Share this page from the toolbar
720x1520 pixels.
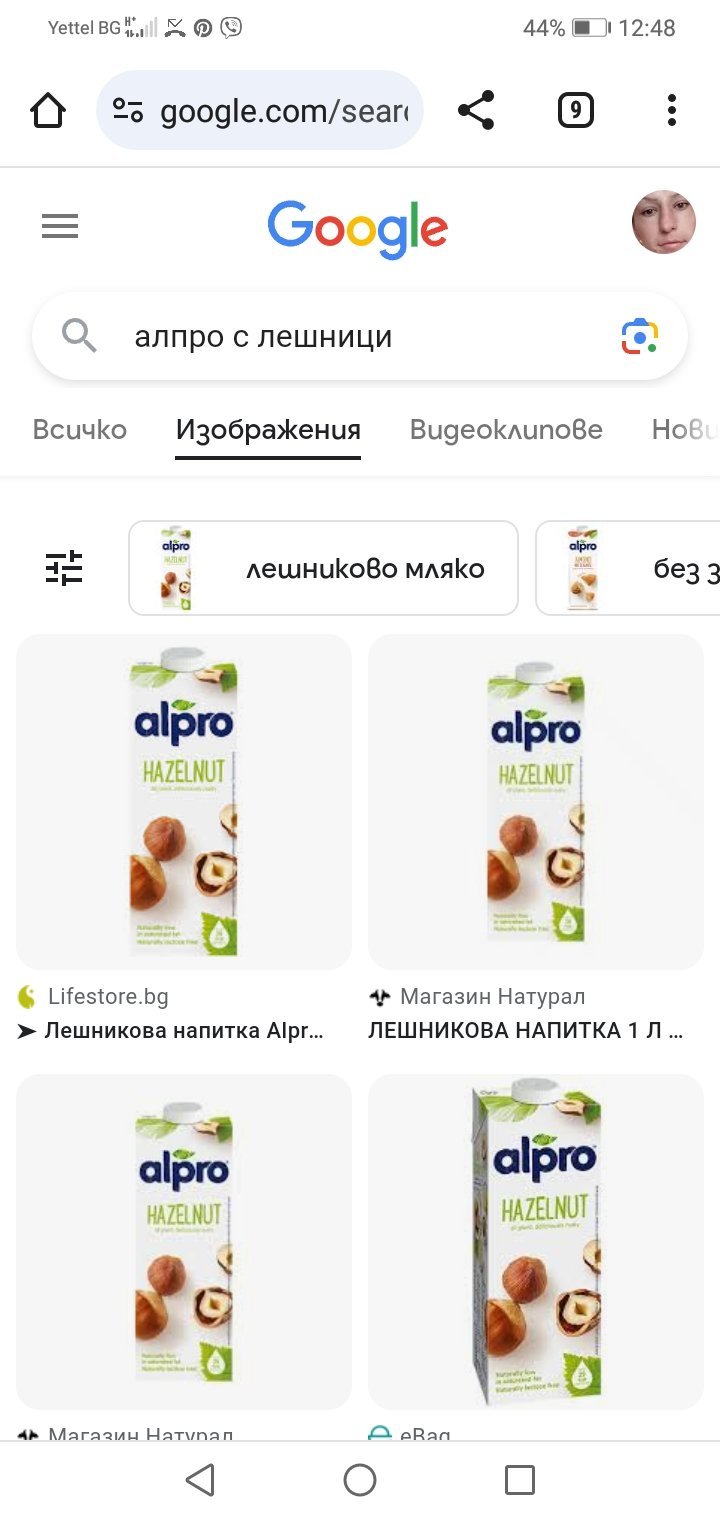click(x=476, y=111)
